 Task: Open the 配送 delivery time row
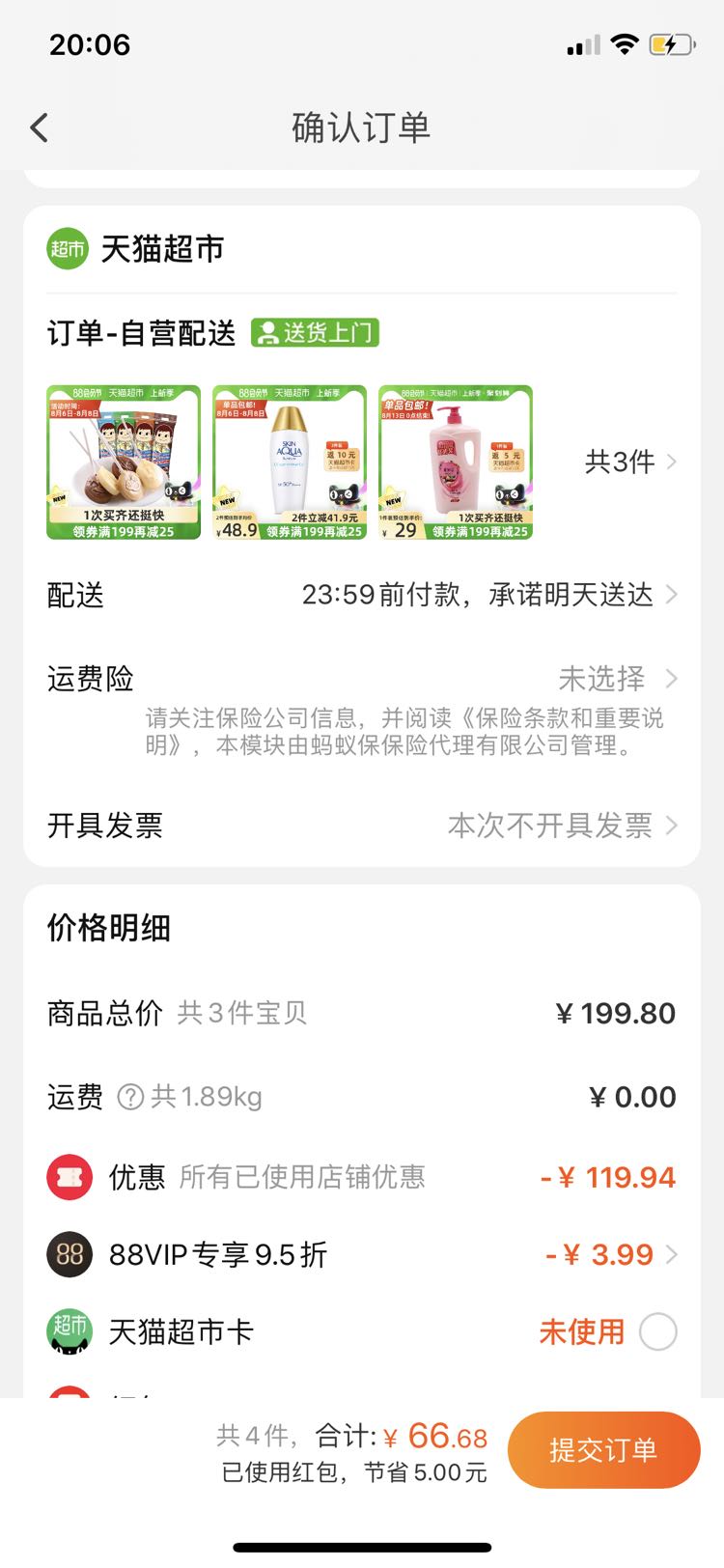362,595
